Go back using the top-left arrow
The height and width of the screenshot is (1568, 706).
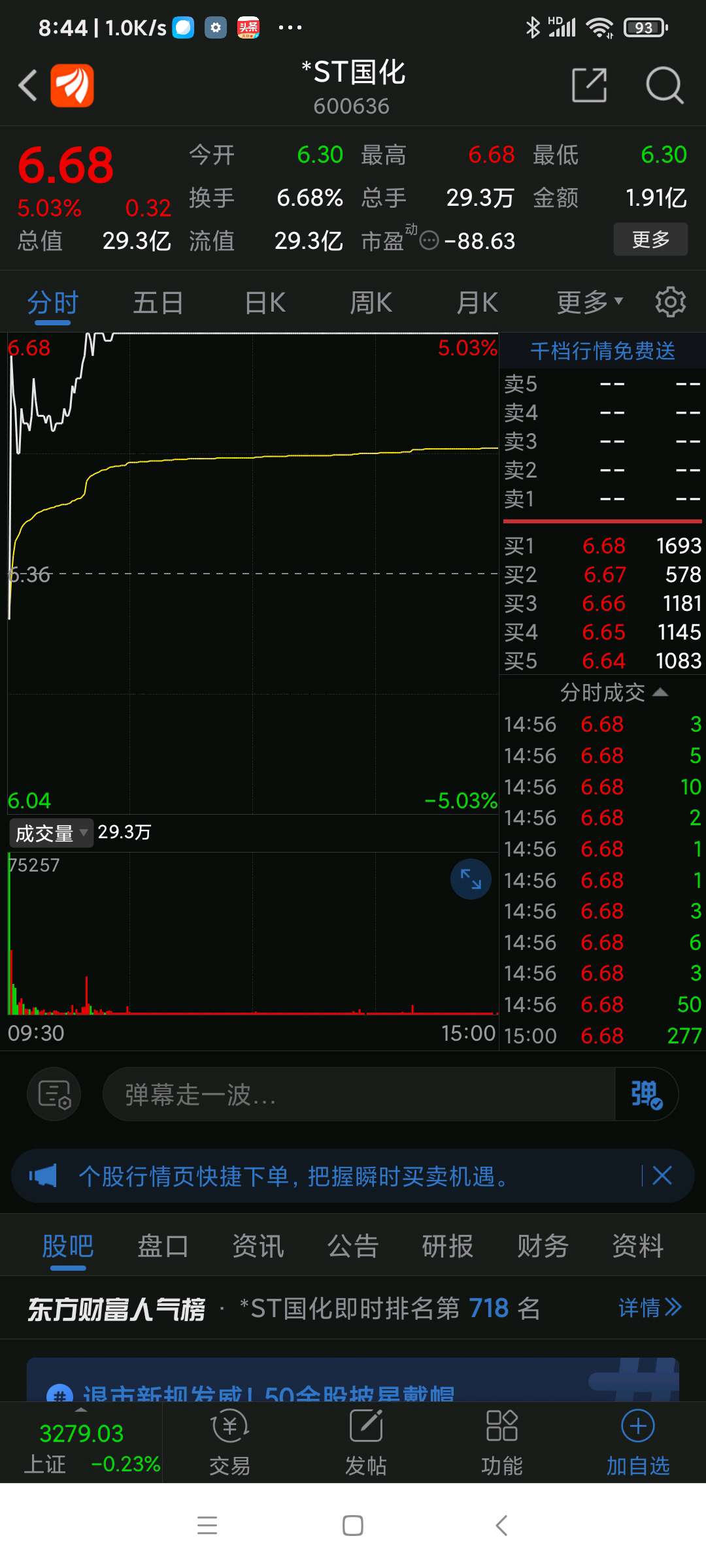[x=27, y=86]
